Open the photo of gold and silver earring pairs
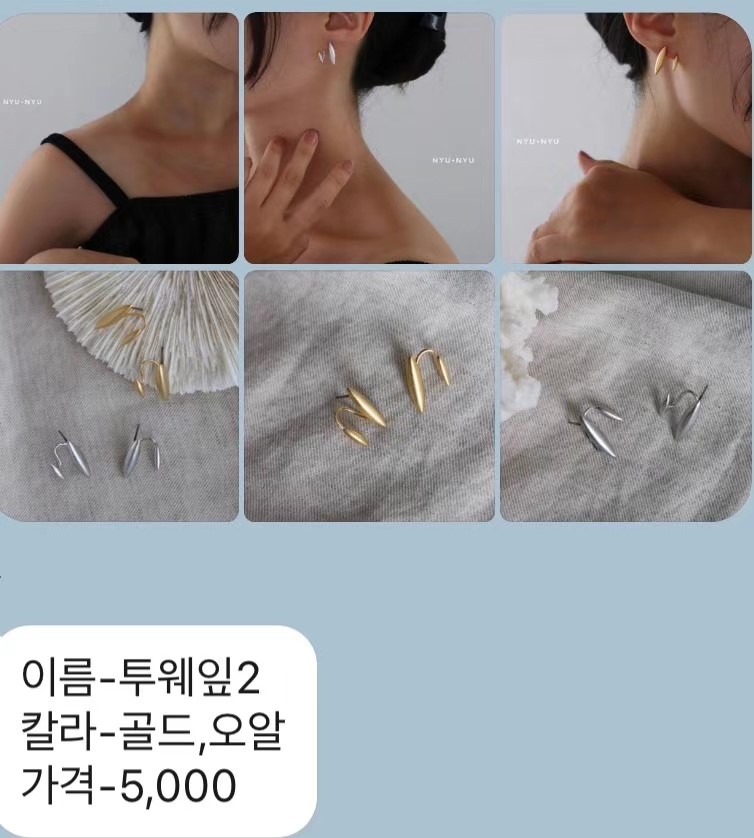Image resolution: width=754 pixels, height=838 pixels. [x=119, y=395]
